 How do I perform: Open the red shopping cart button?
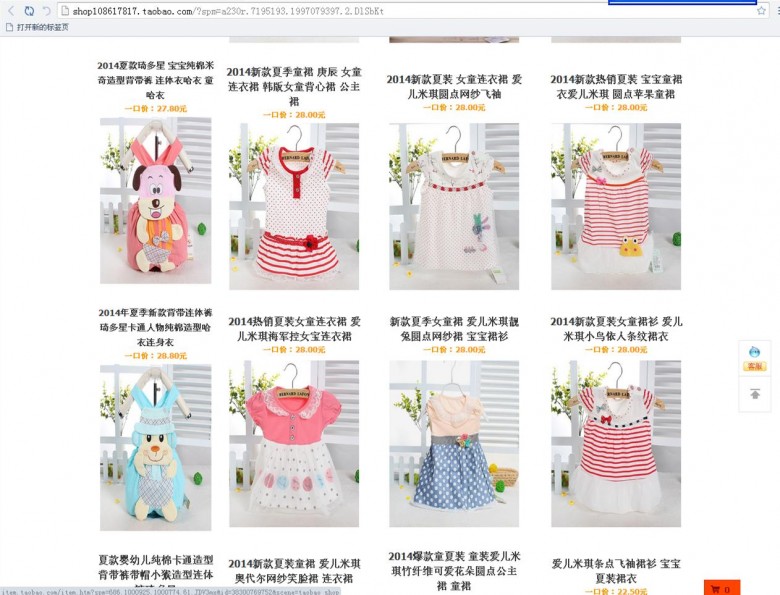721,588
